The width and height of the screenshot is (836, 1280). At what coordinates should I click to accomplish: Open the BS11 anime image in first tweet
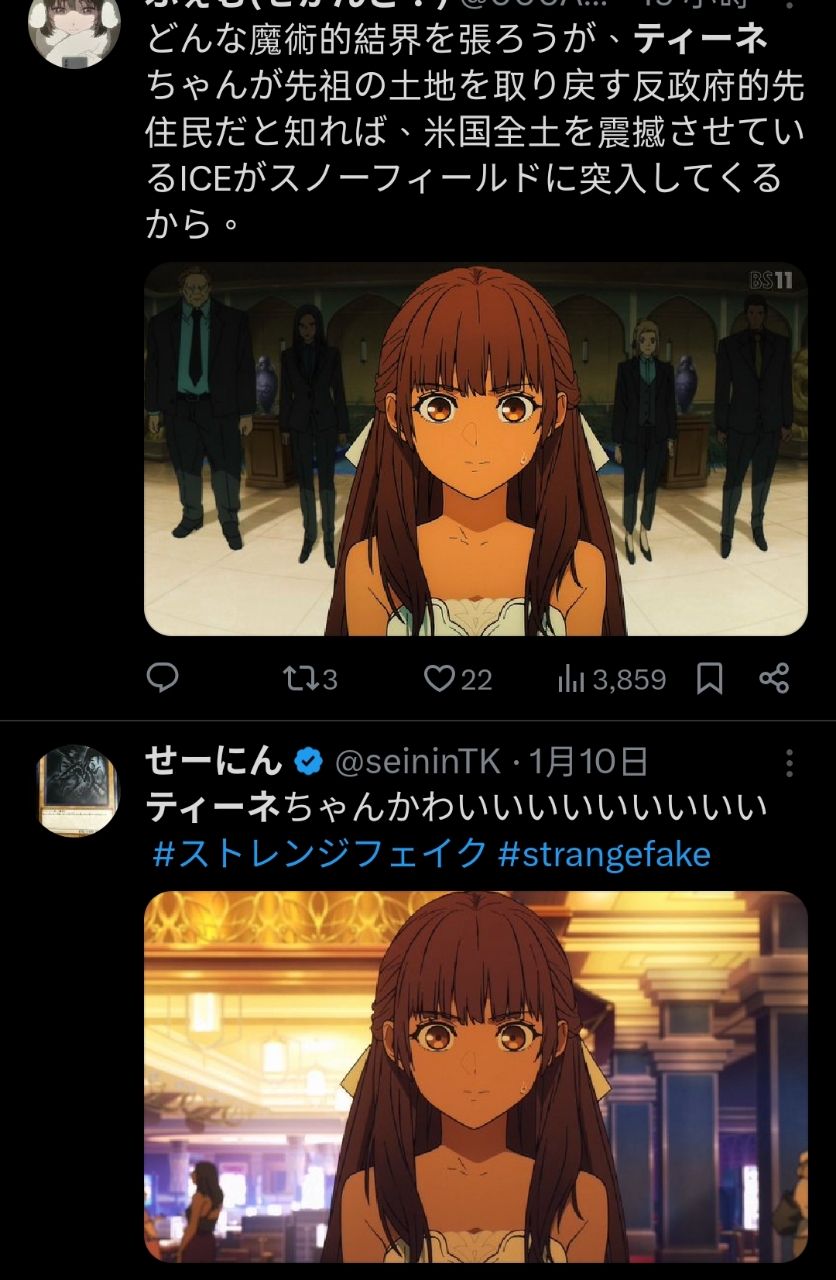(476, 448)
